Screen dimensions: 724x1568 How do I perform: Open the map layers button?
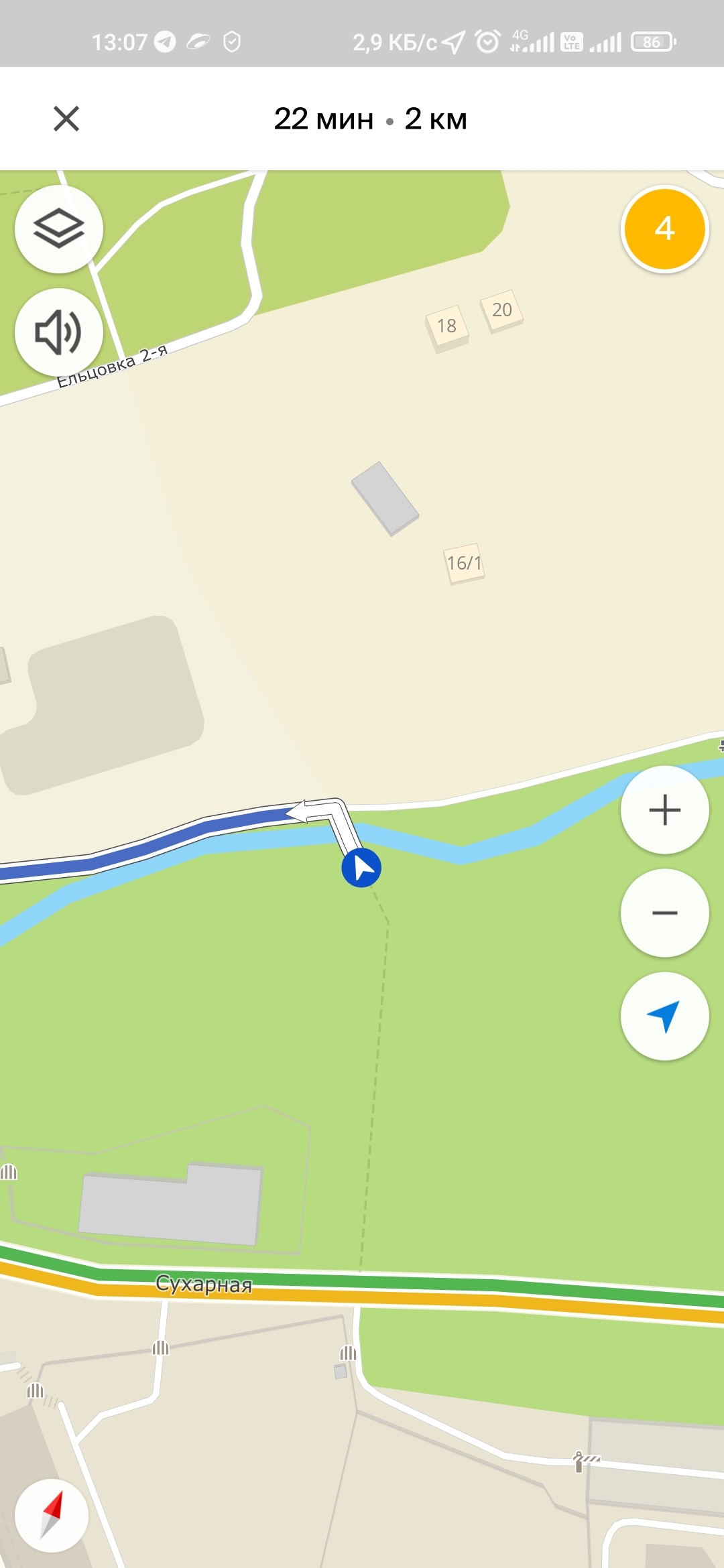pyautogui.click(x=59, y=229)
